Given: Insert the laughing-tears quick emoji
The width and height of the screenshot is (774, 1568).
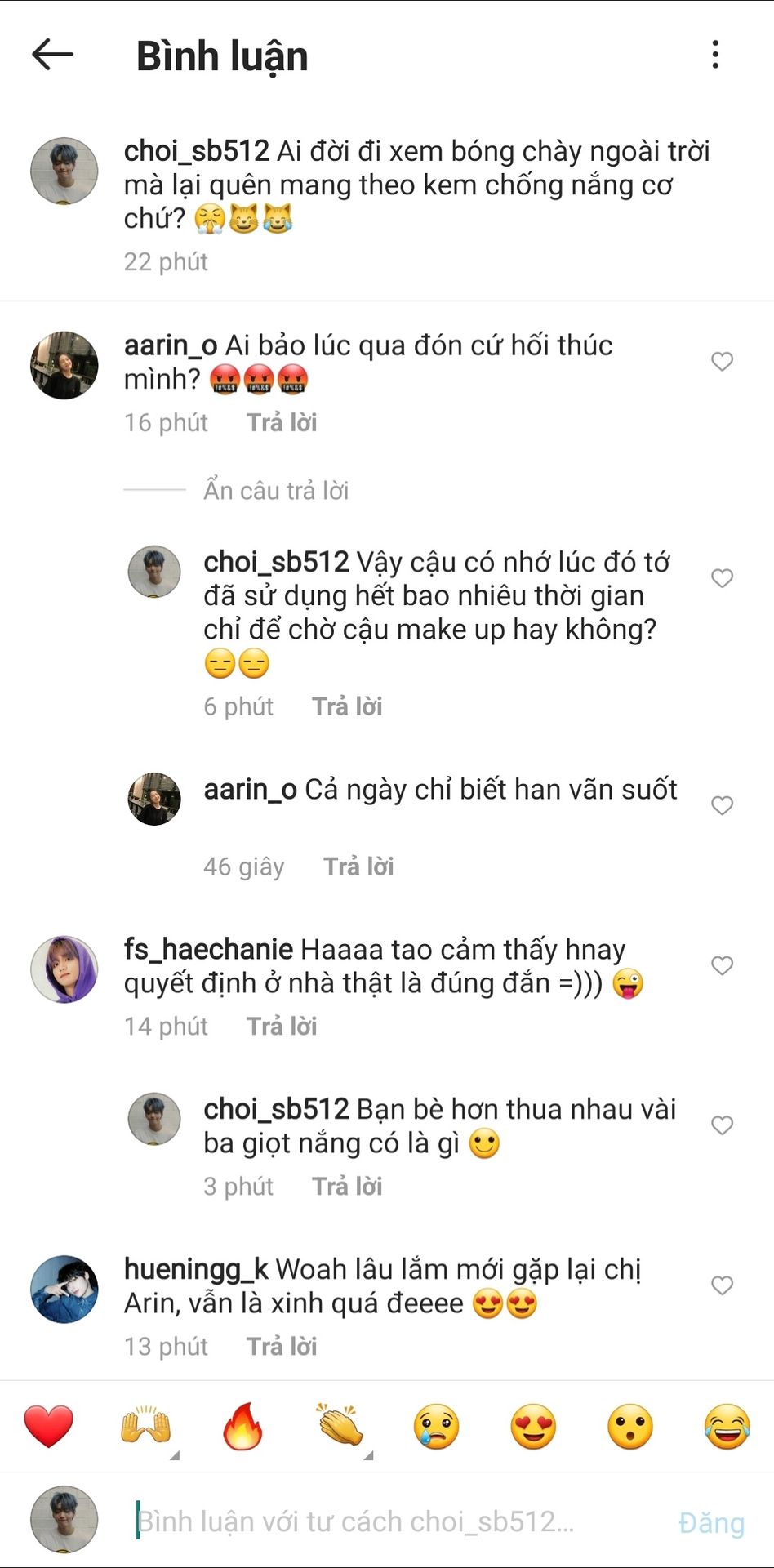Looking at the screenshot, I should pos(727,1427).
